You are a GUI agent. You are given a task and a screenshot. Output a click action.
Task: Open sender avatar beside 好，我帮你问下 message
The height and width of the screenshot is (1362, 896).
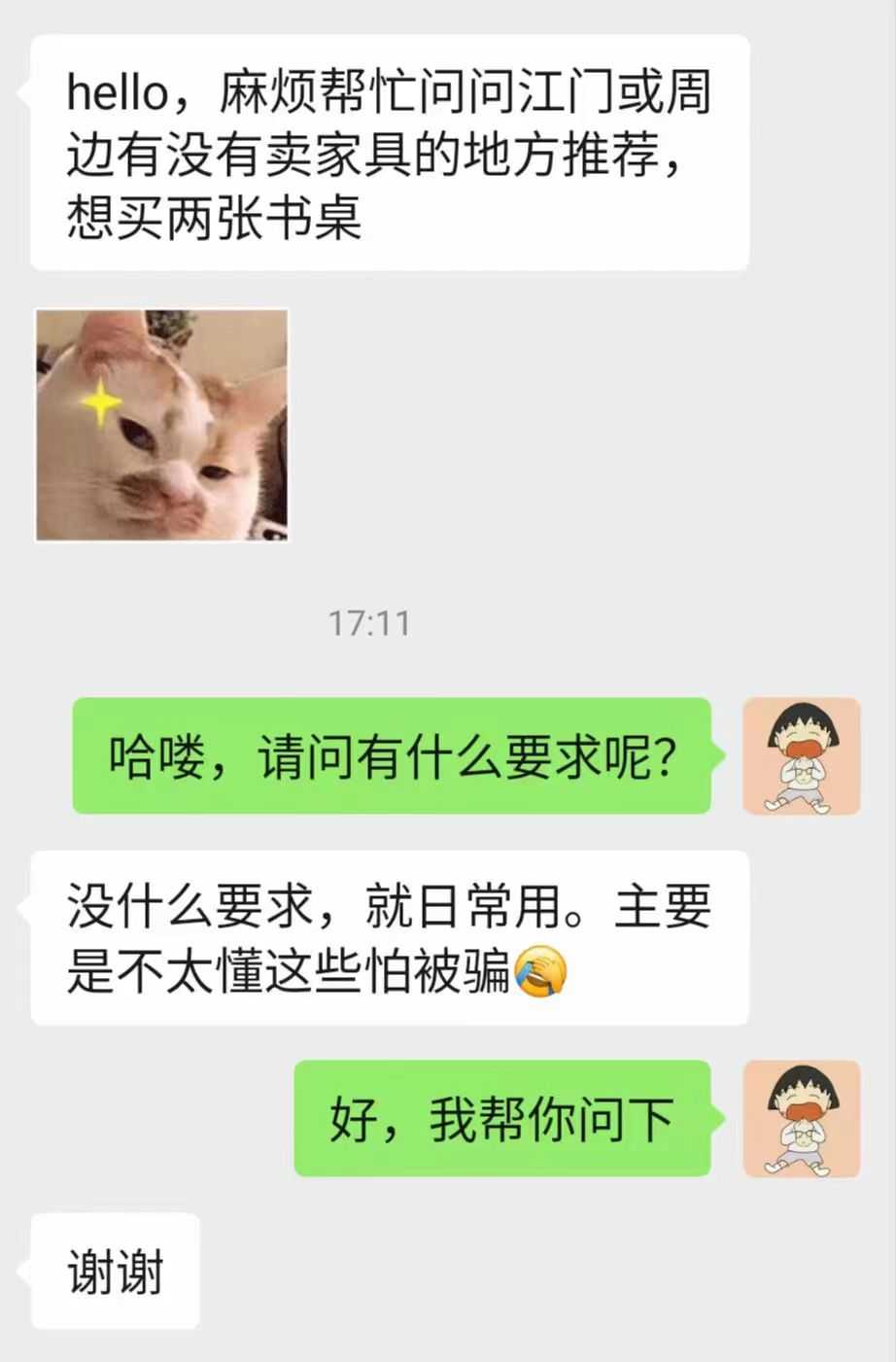(801, 1118)
